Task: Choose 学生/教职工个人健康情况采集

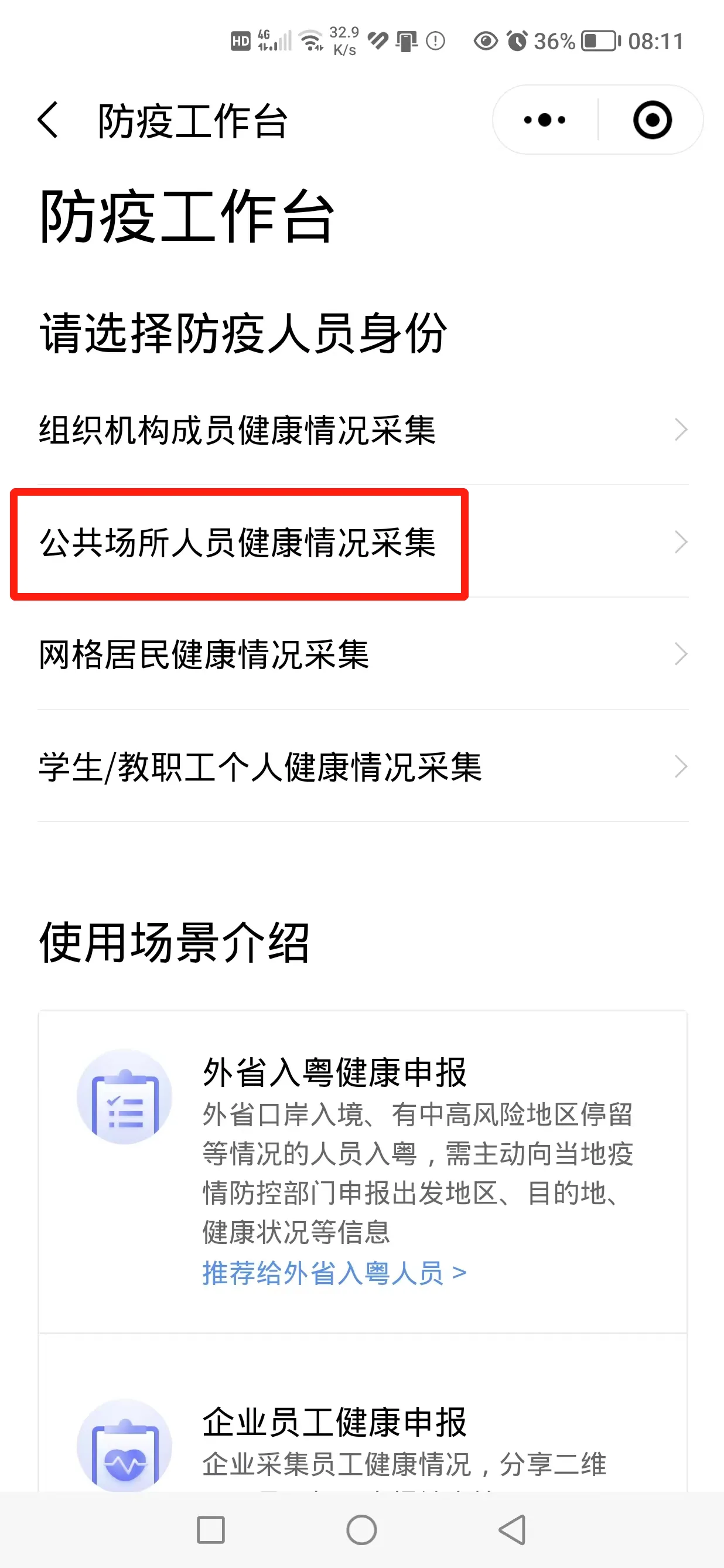Action: click(x=362, y=767)
